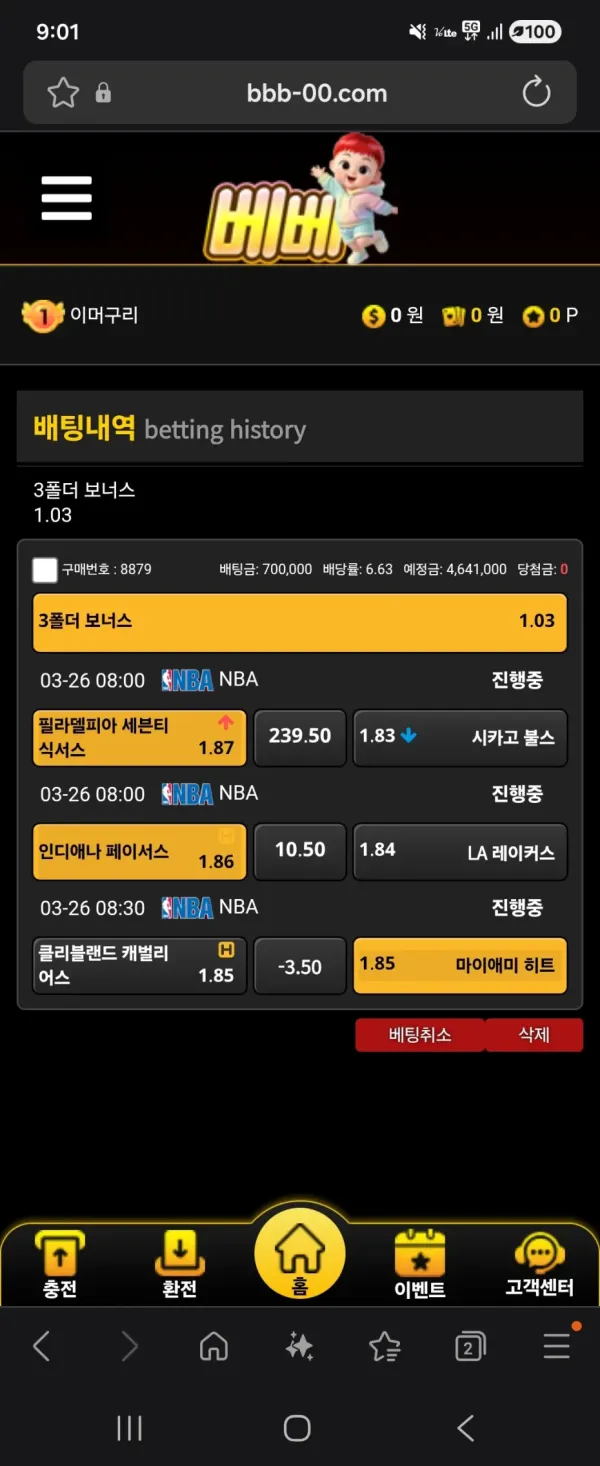This screenshot has height=1466, width=600.
Task: Open the browser home page
Action: click(214, 1347)
